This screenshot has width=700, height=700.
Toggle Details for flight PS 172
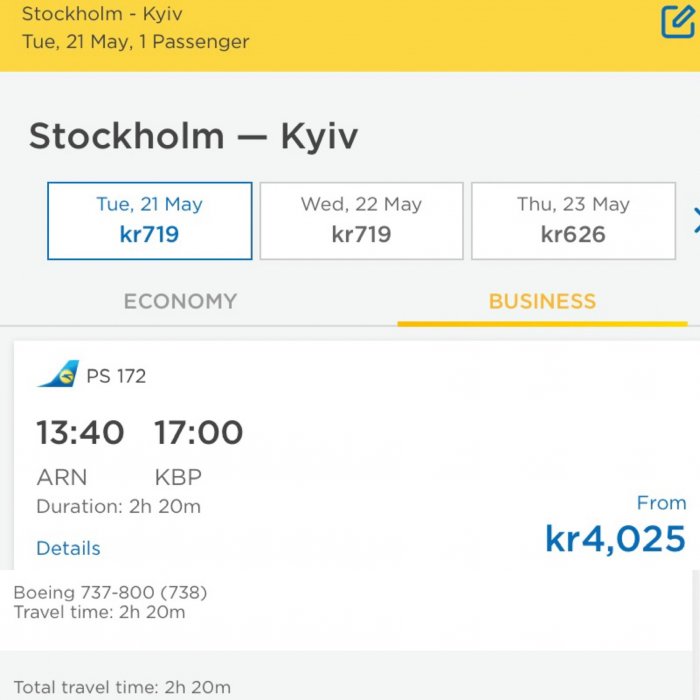68,548
